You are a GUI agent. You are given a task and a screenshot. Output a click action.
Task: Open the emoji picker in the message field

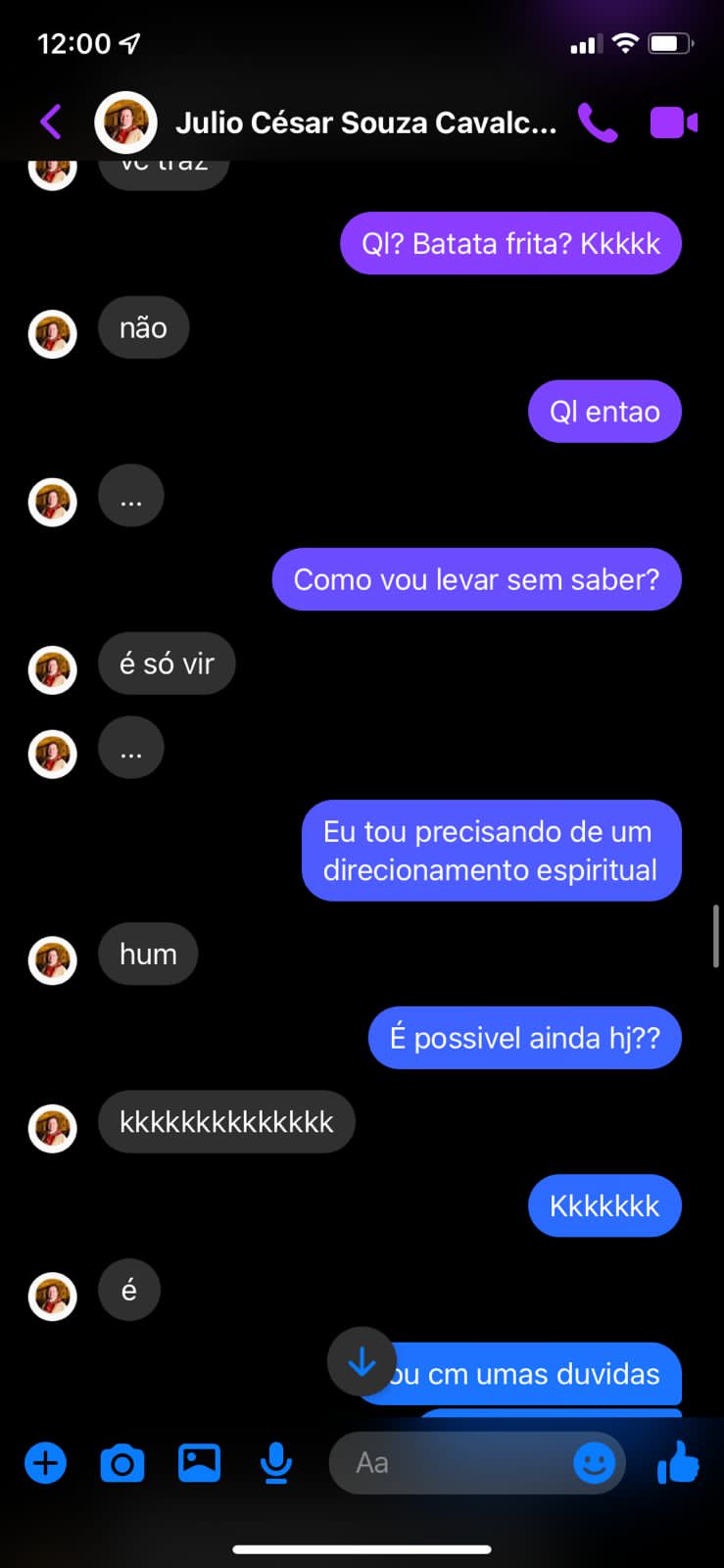coord(594,1463)
